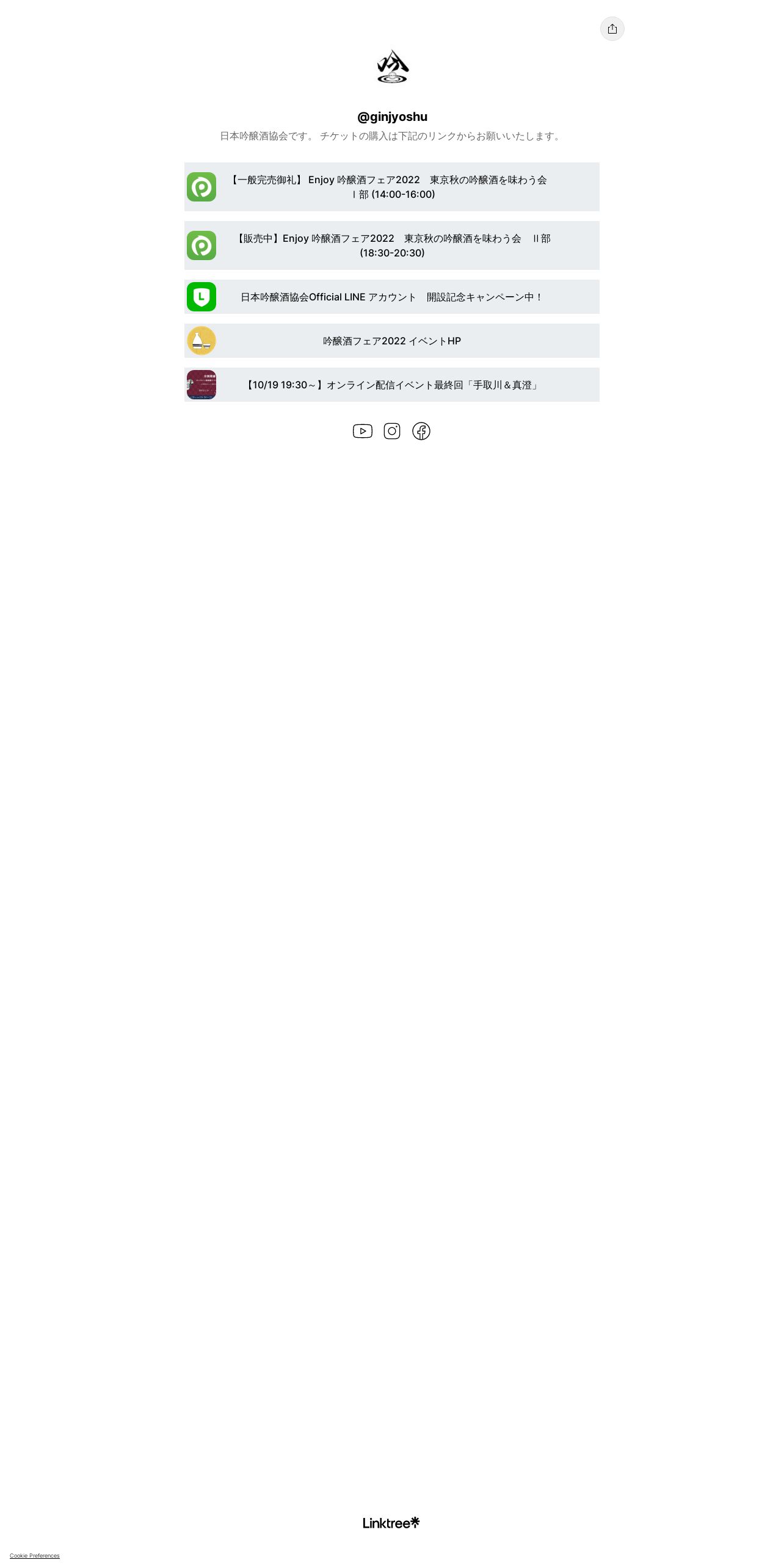Viewport: 784px width, 1568px height.
Task: Visit the YouTube channel
Action: (x=363, y=431)
